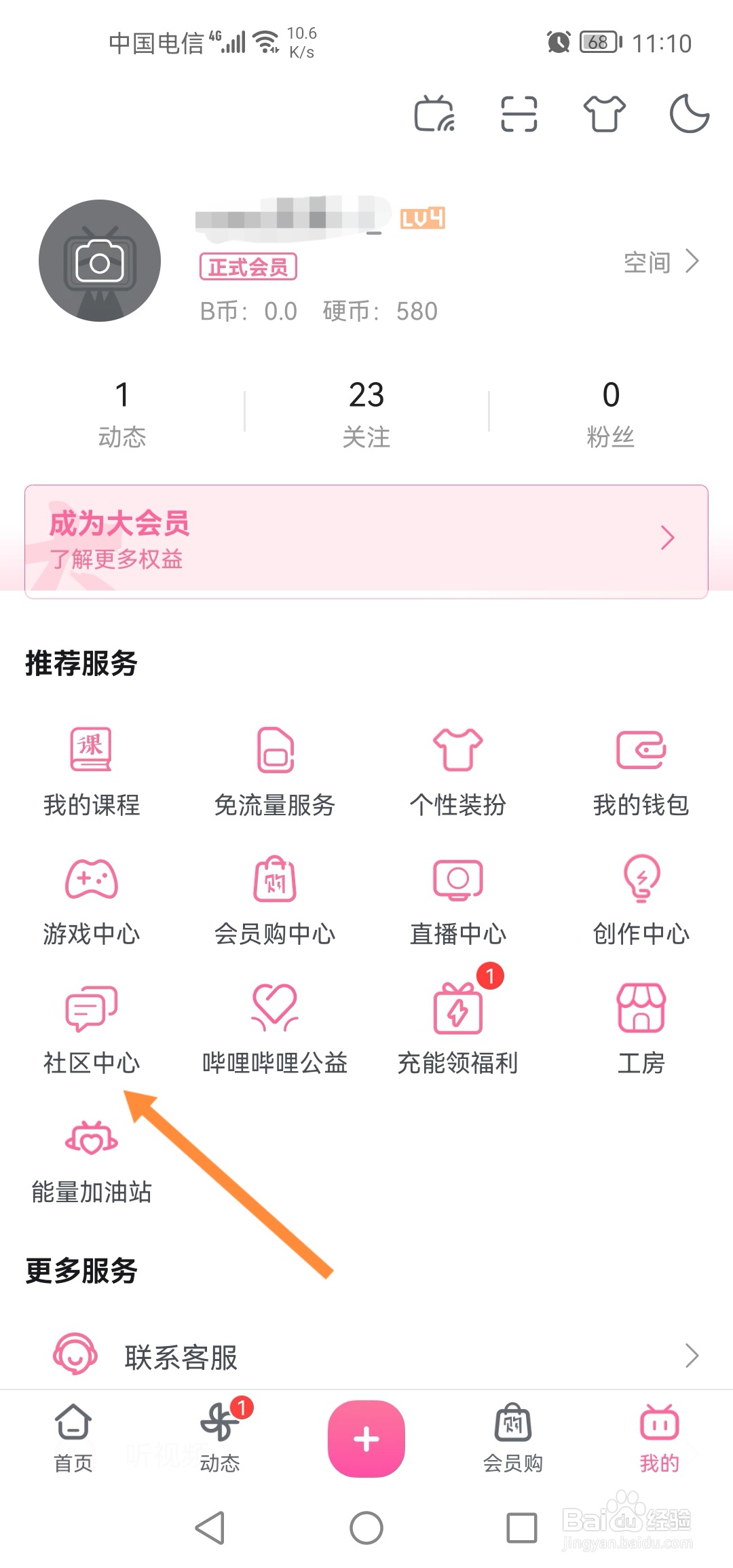Expand 联系客服 customer service entry
The width and height of the screenshot is (733, 1568).
pyautogui.click(x=366, y=1356)
